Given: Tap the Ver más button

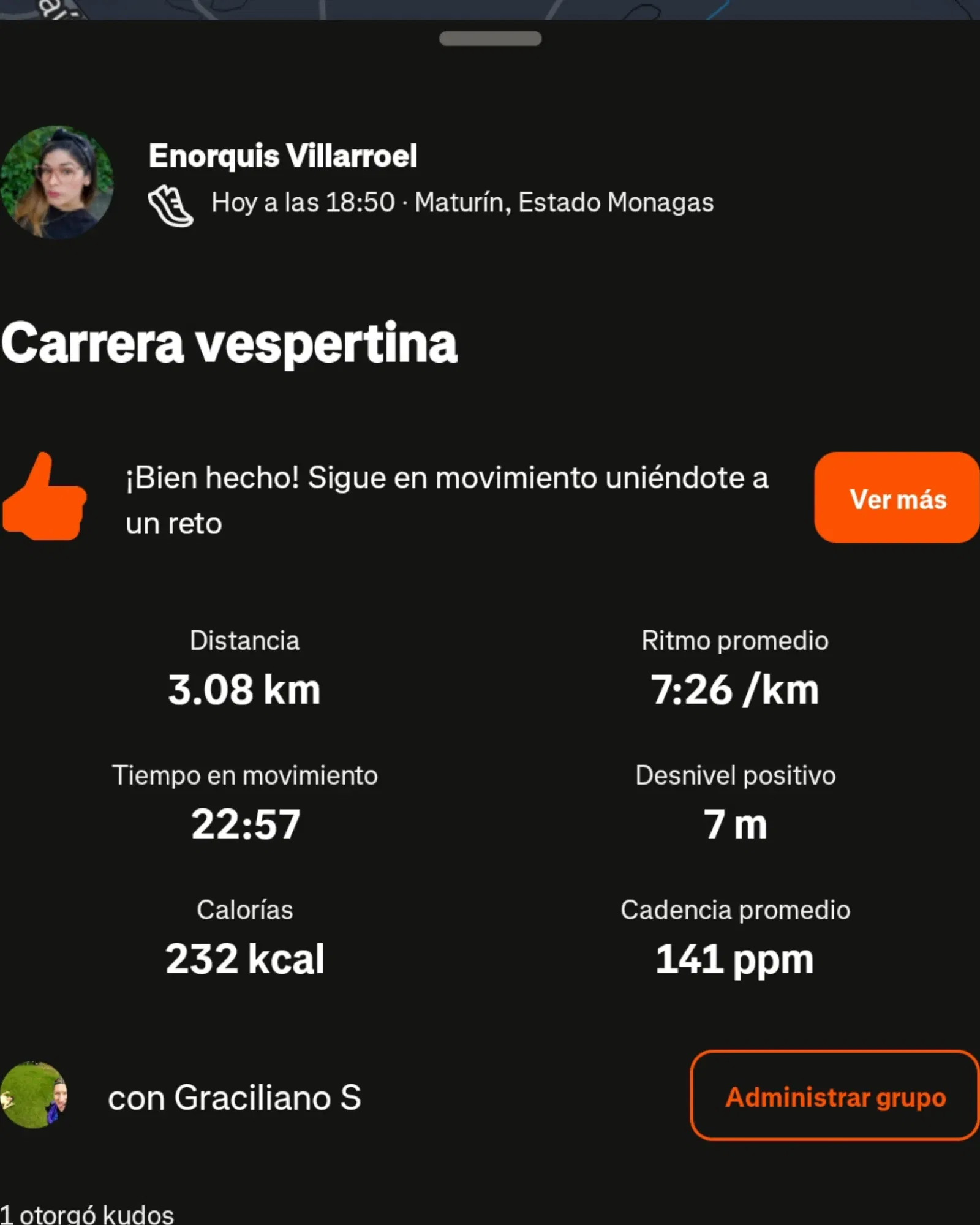Looking at the screenshot, I should tap(896, 498).
